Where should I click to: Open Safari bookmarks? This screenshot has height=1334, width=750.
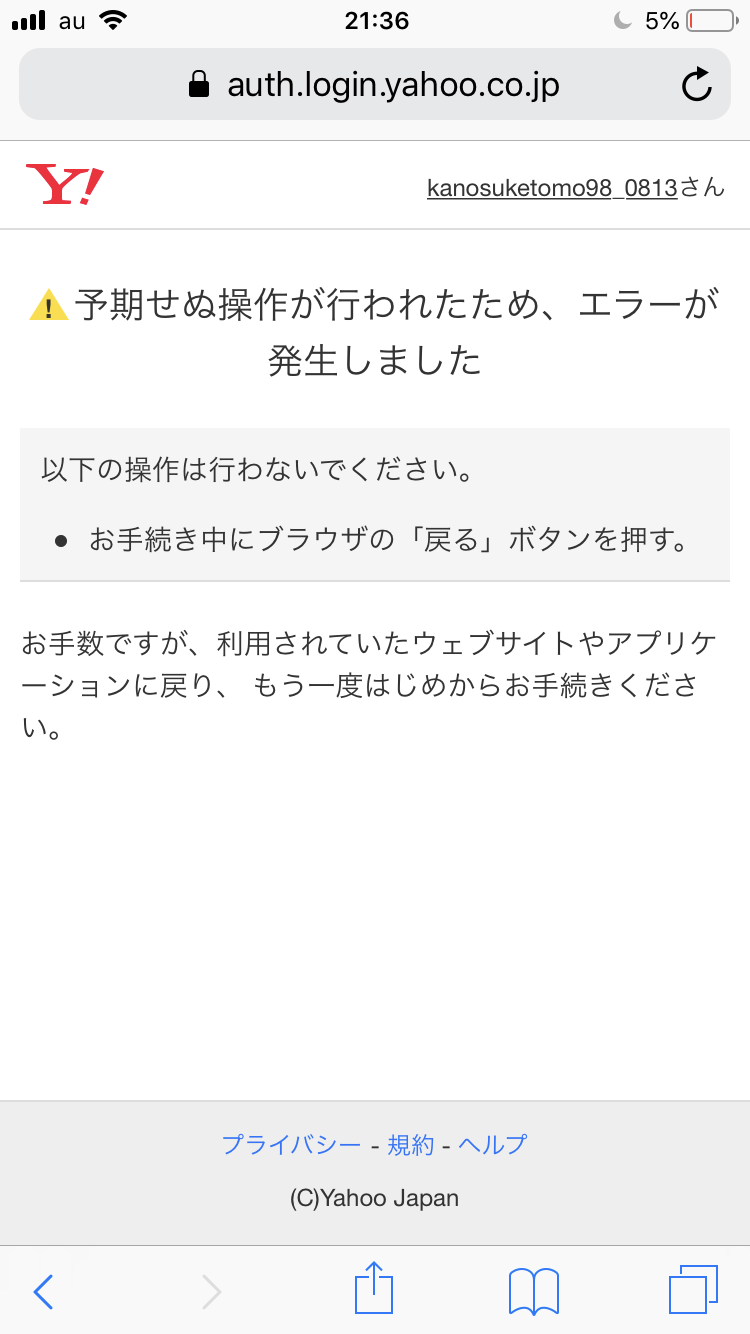533,1291
